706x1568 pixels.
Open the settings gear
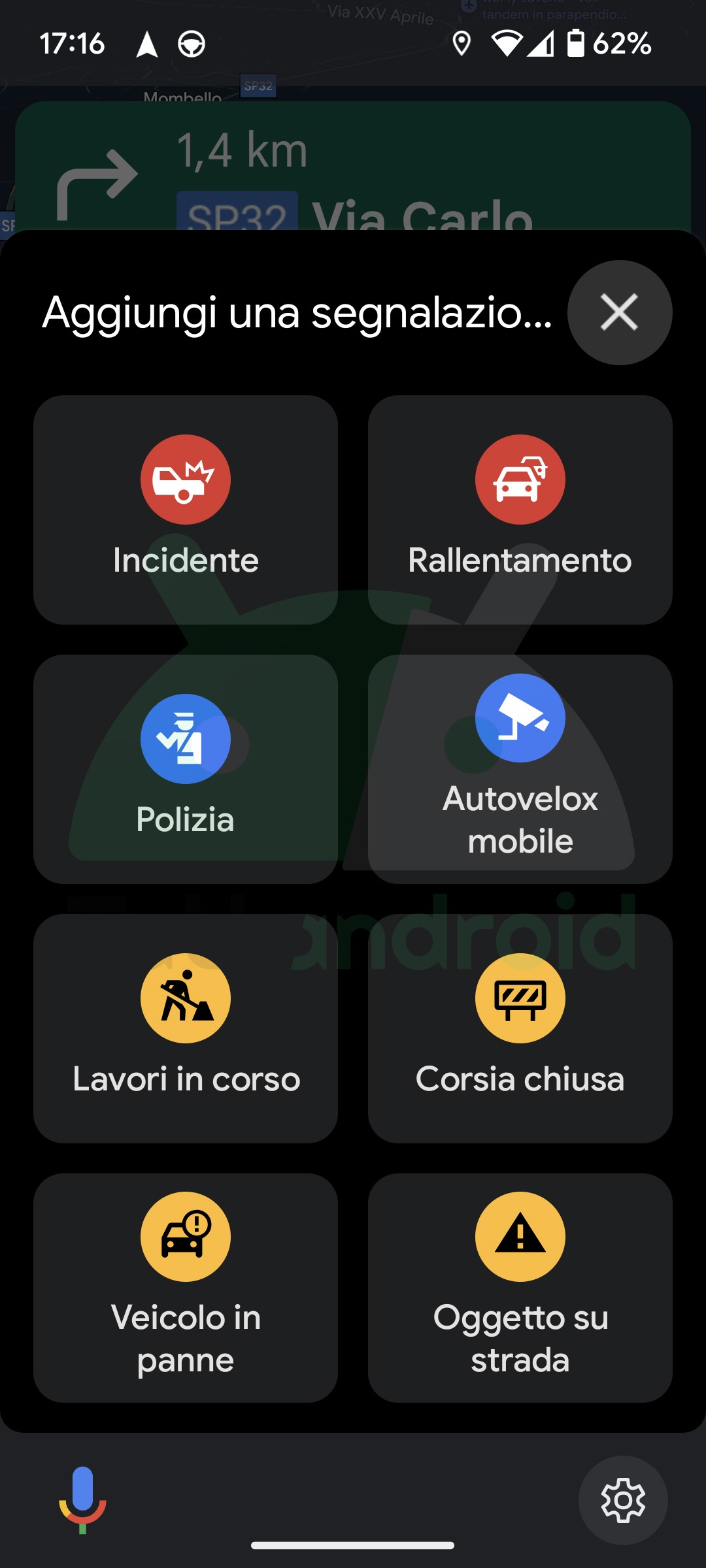tap(622, 1500)
